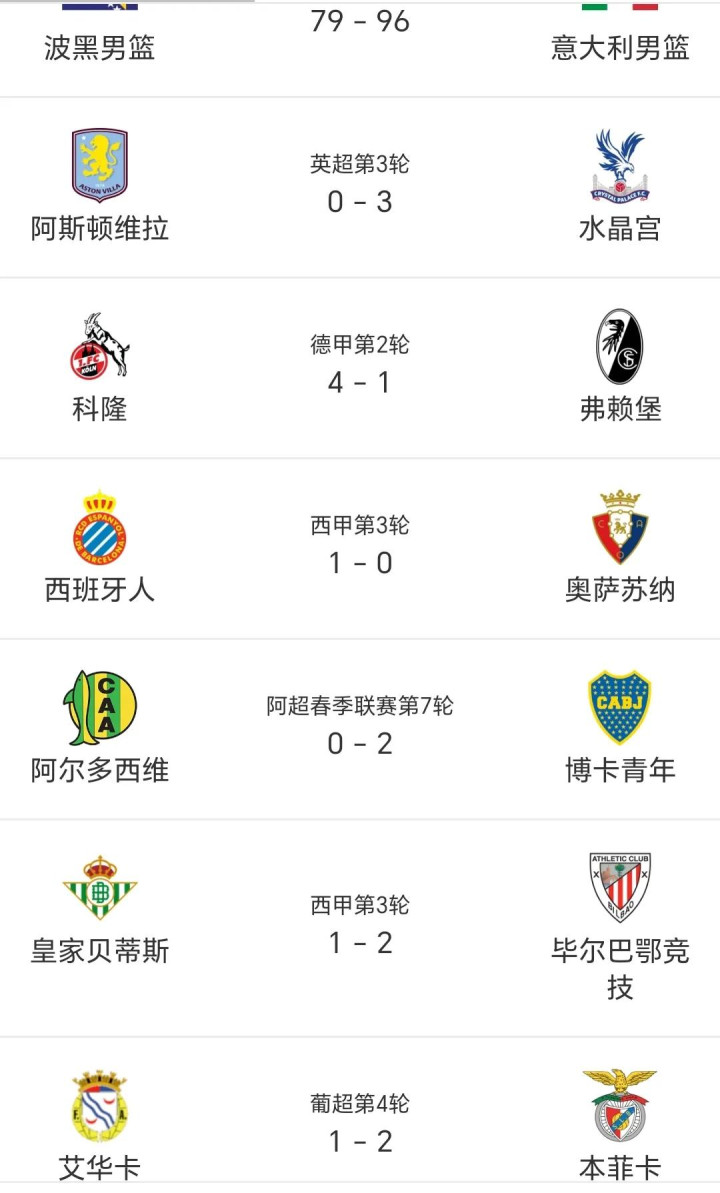The width and height of the screenshot is (720, 1193).
Task: Open the 阿尔多西维 vs 博卡青年 match
Action: click(x=360, y=729)
